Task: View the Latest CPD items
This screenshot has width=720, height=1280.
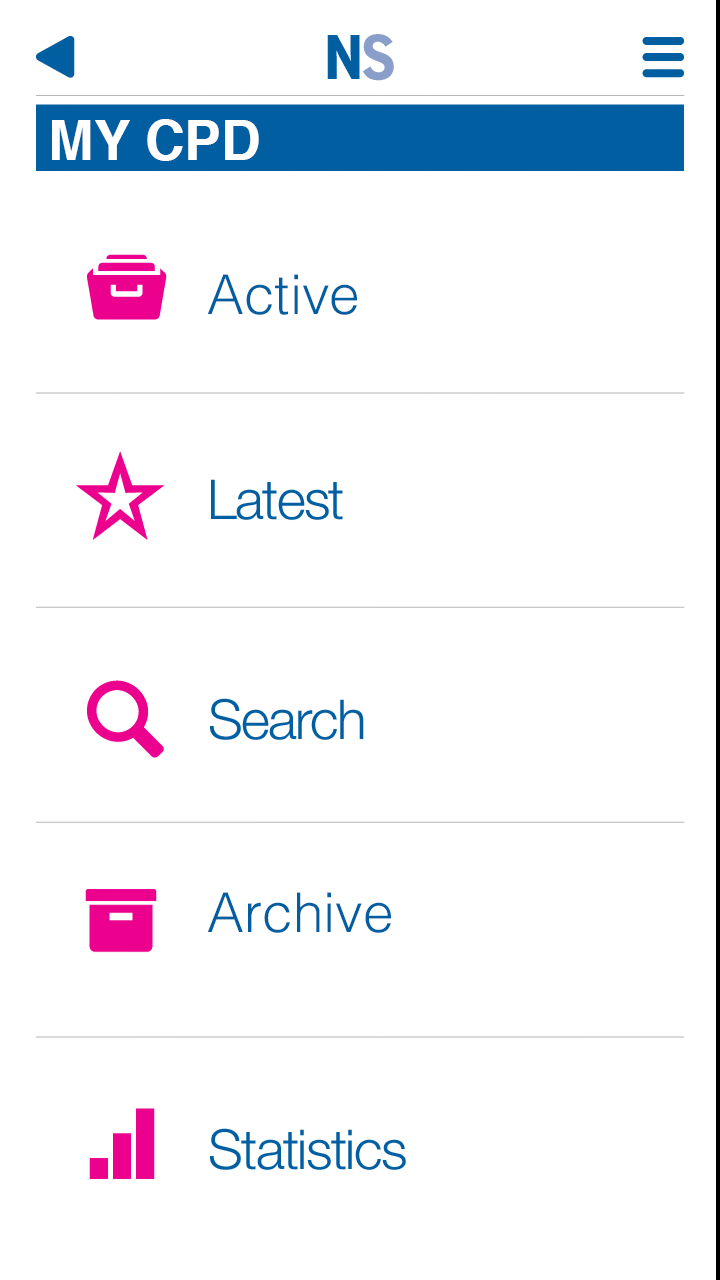Action: 275,500
